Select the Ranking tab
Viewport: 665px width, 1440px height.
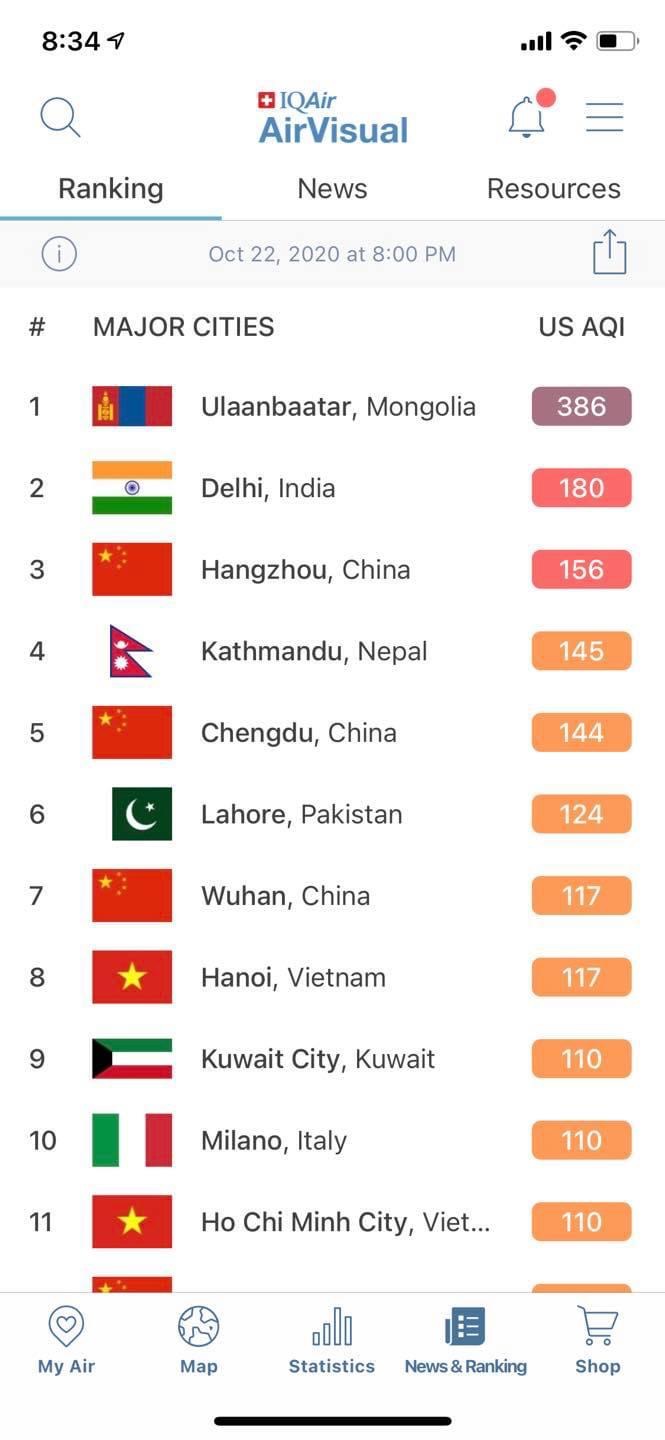[110, 189]
